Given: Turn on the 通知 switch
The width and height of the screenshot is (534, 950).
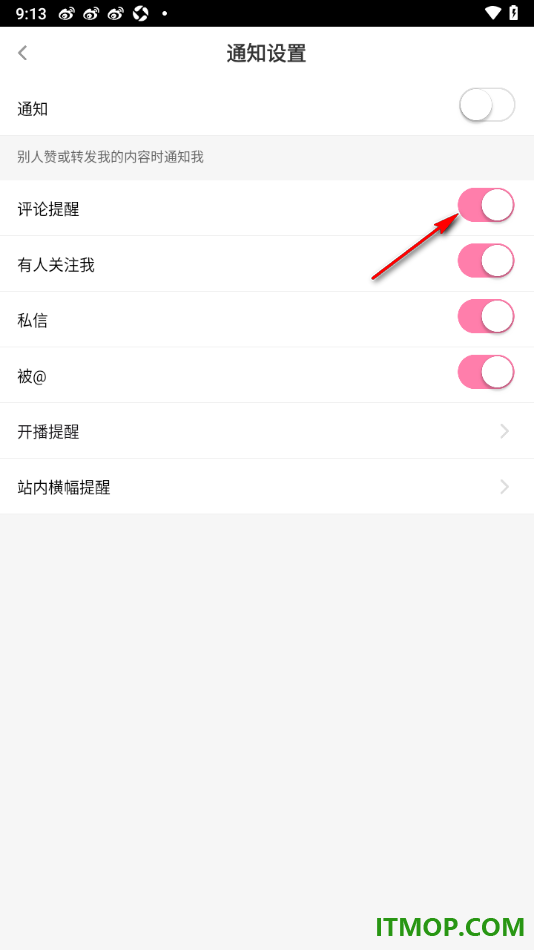Looking at the screenshot, I should click(x=487, y=105).
